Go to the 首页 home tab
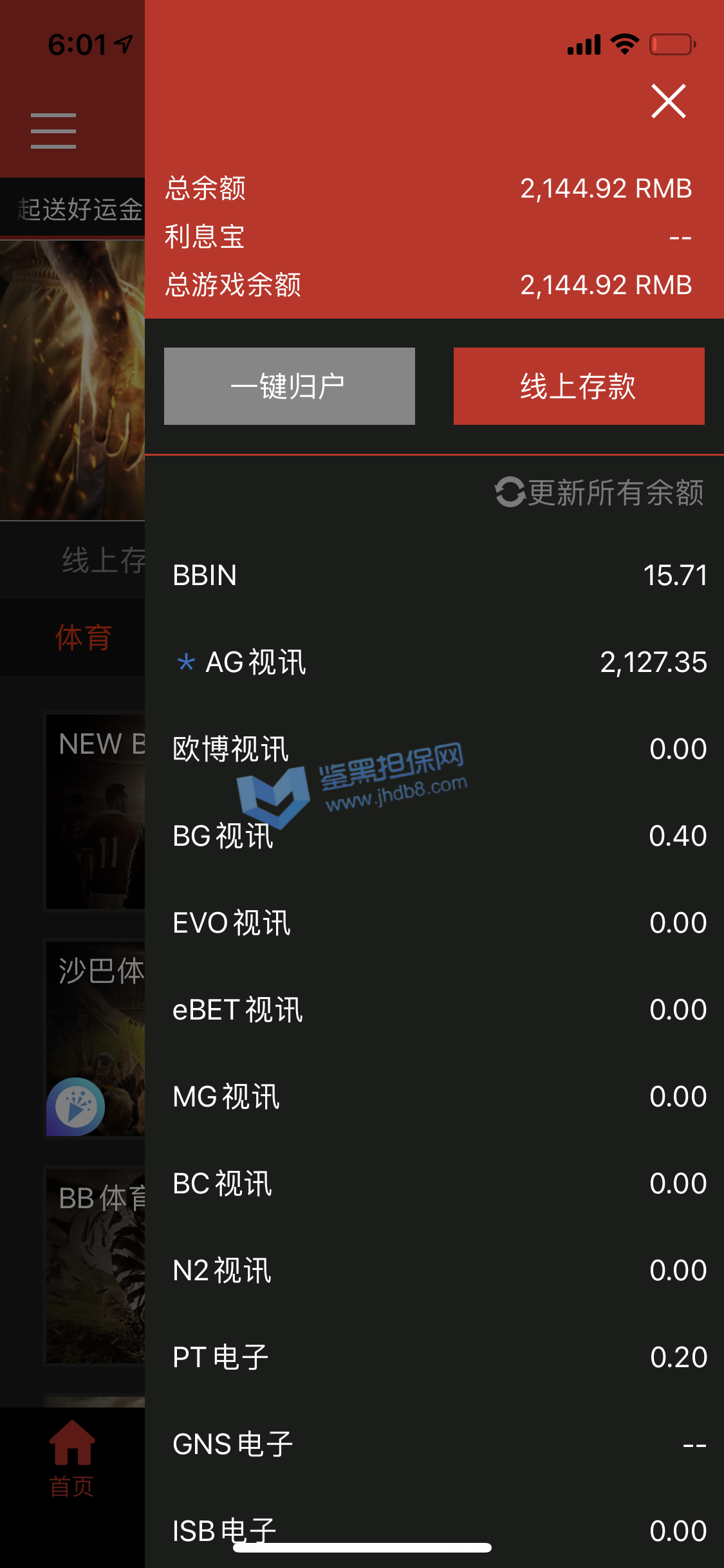 [71, 1459]
